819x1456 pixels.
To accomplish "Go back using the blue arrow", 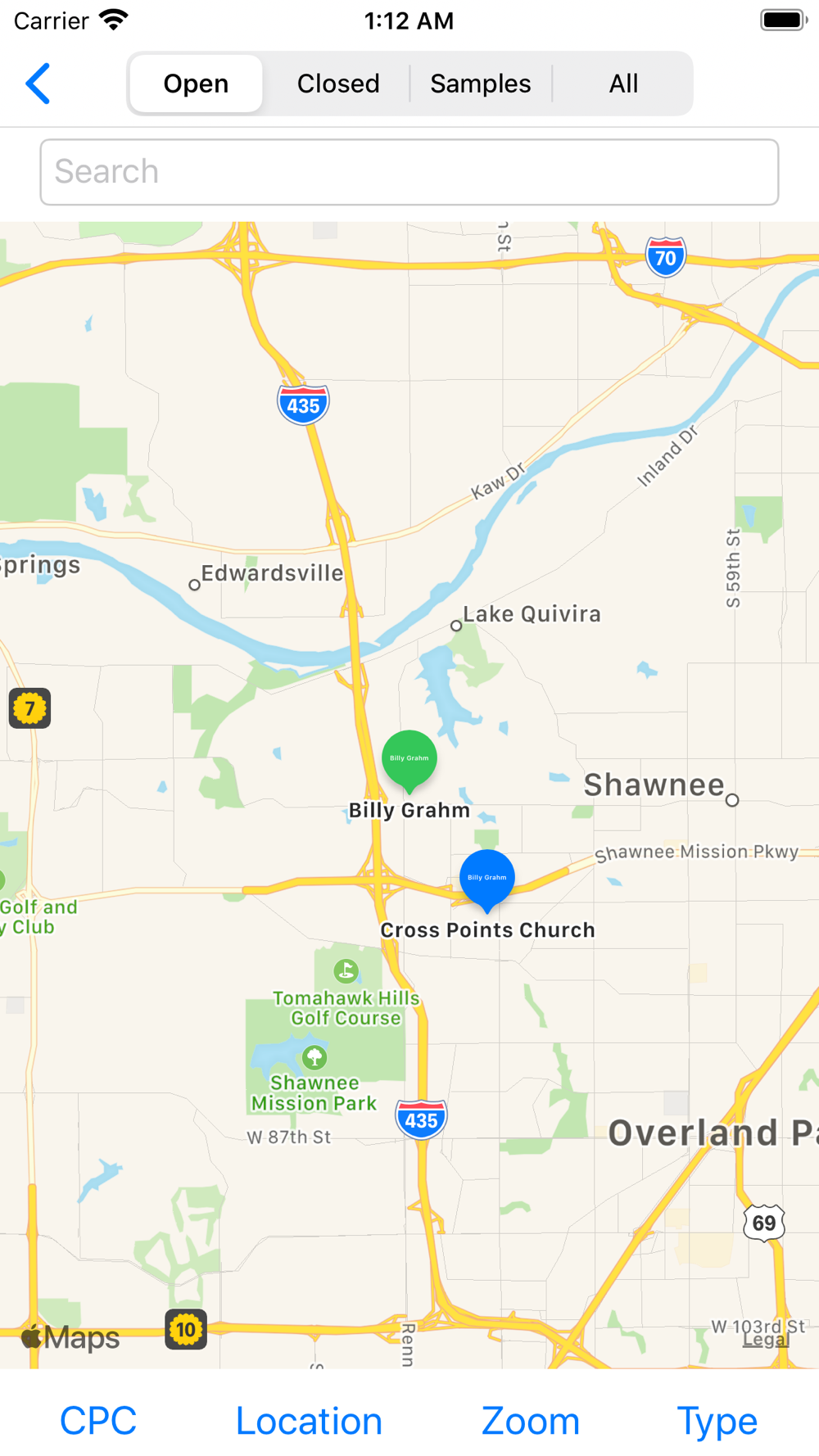I will click(38, 84).
